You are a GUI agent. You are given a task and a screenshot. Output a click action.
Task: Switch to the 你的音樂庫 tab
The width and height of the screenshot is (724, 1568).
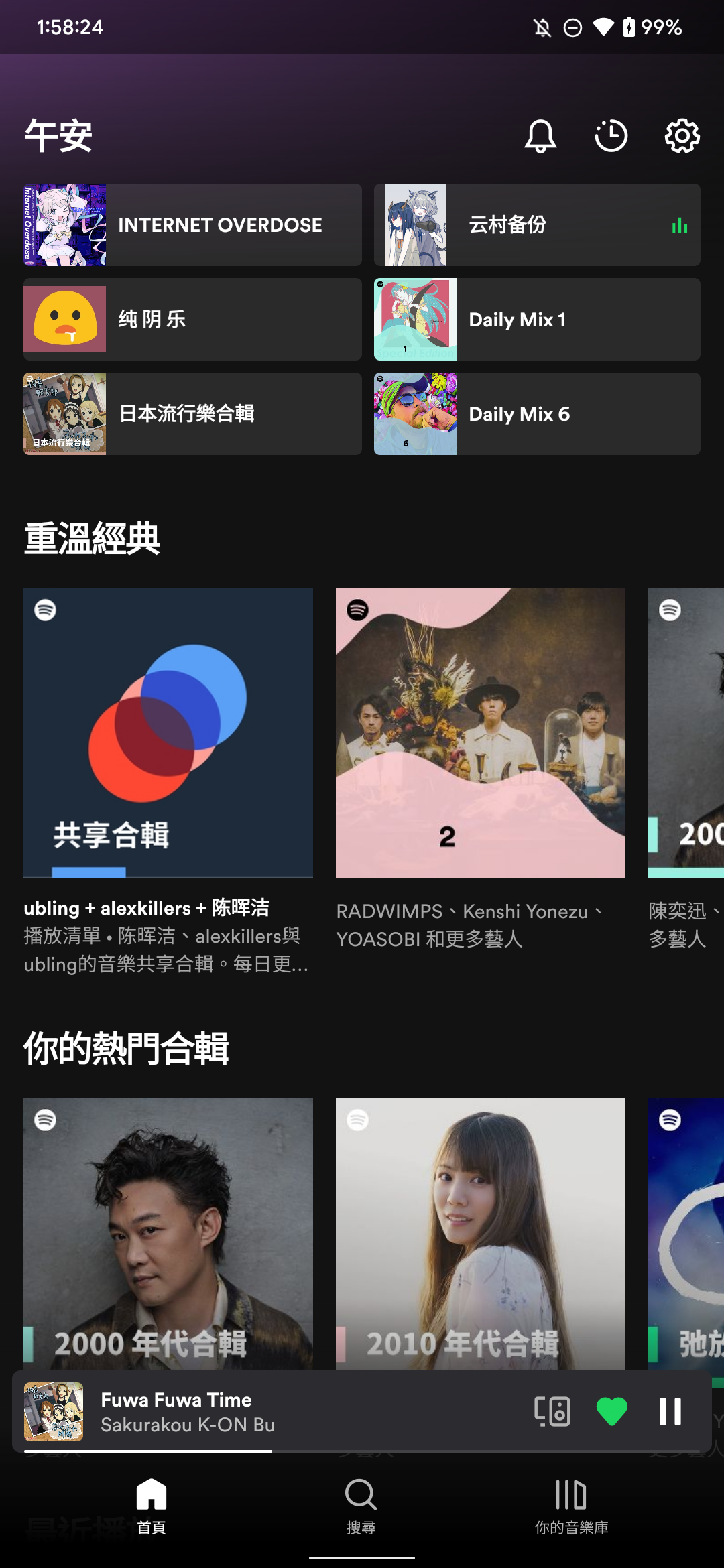(571, 1506)
